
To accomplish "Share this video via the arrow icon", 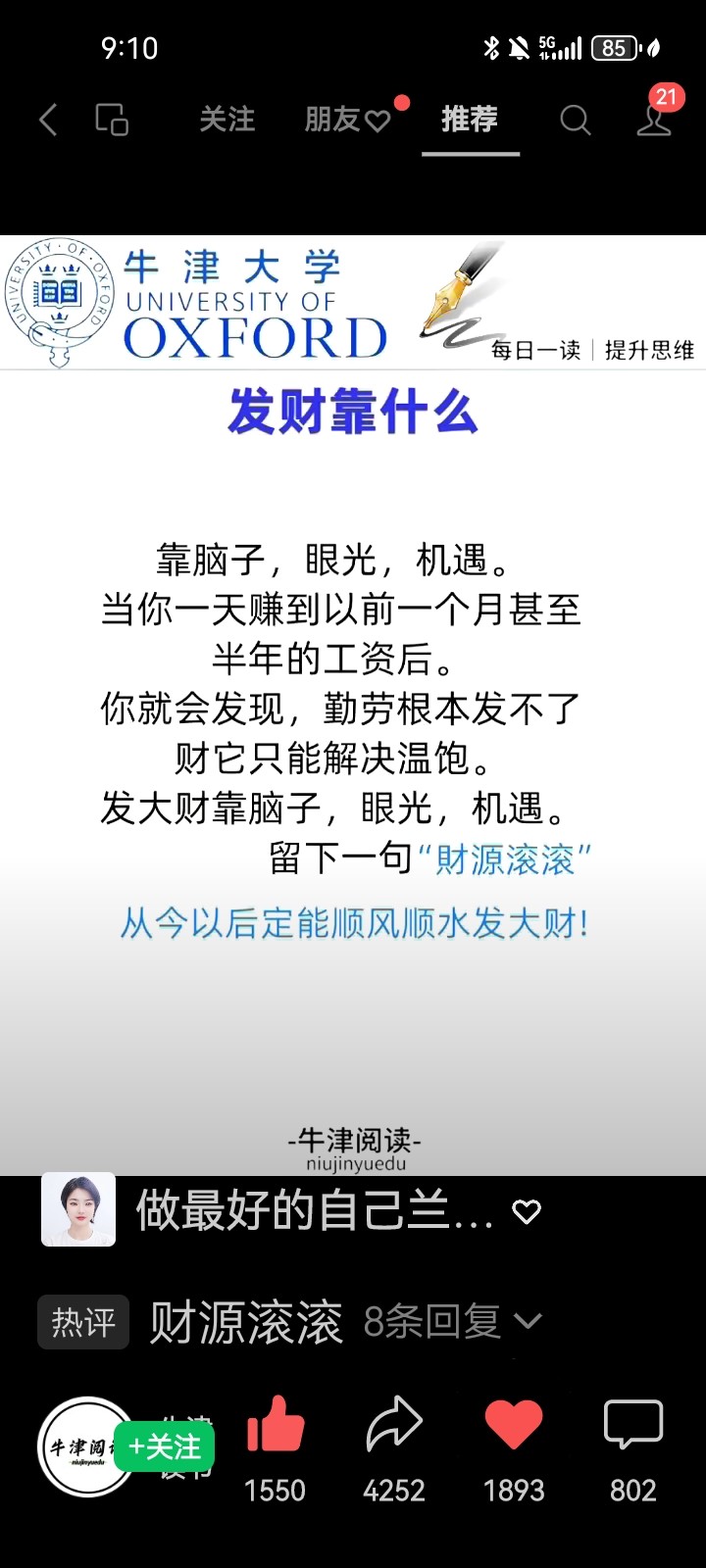I will pos(394,1424).
